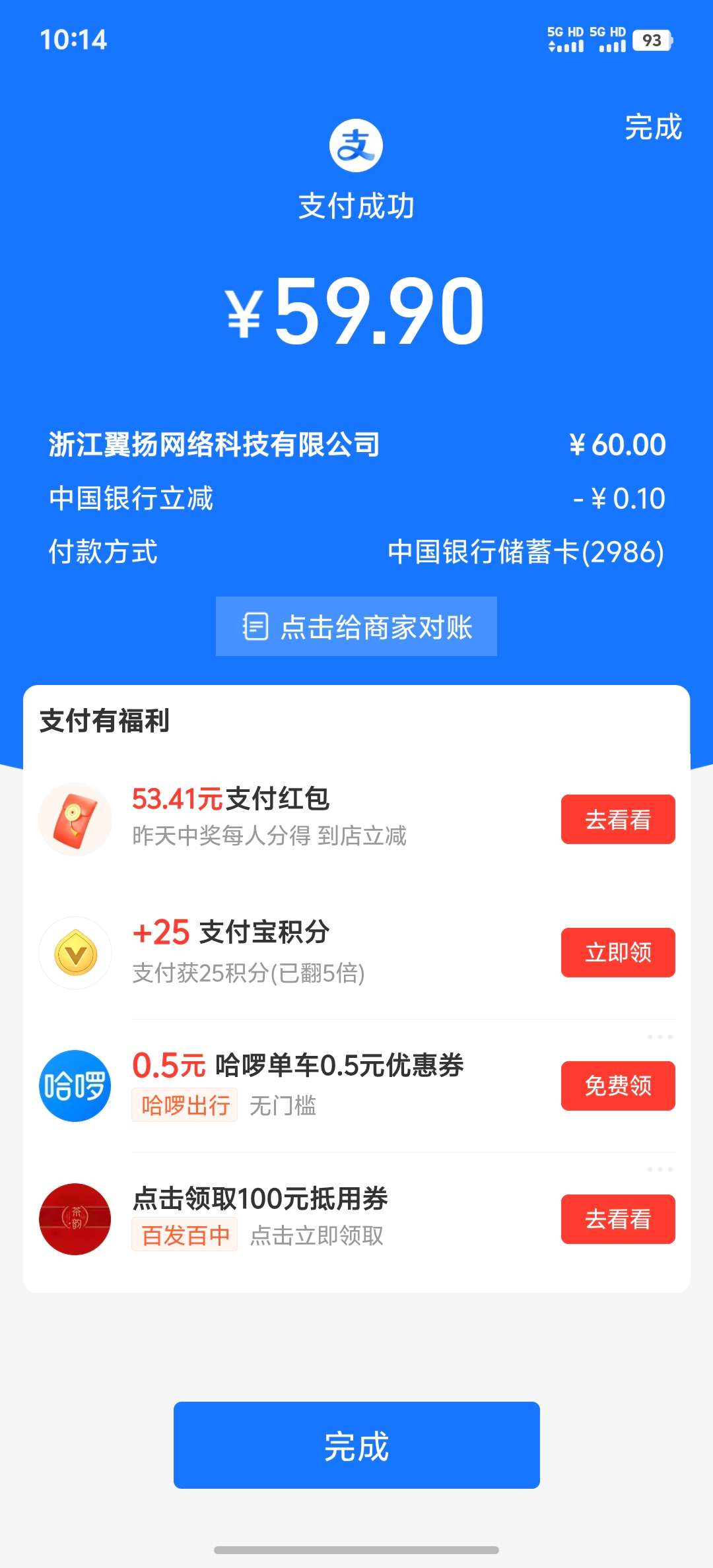Tap 去看看 for the 100元抵用券 offer
Viewport: 713px width, 1568px height.
click(618, 1219)
